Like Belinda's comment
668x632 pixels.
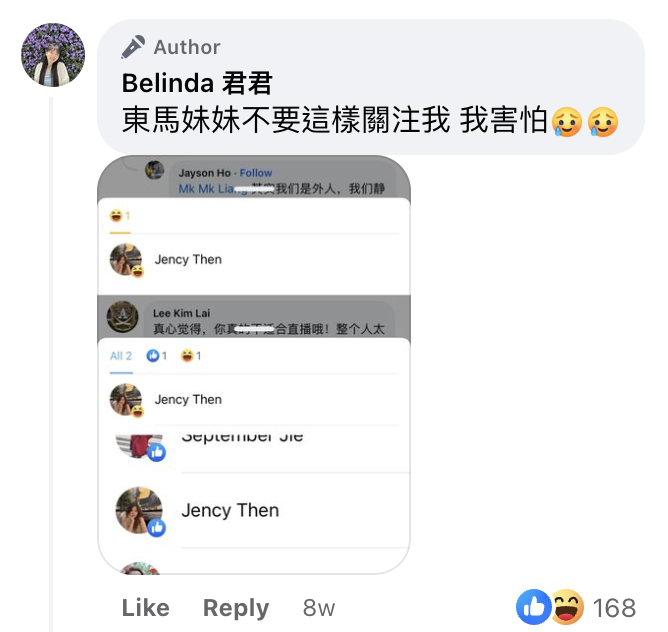(x=145, y=607)
